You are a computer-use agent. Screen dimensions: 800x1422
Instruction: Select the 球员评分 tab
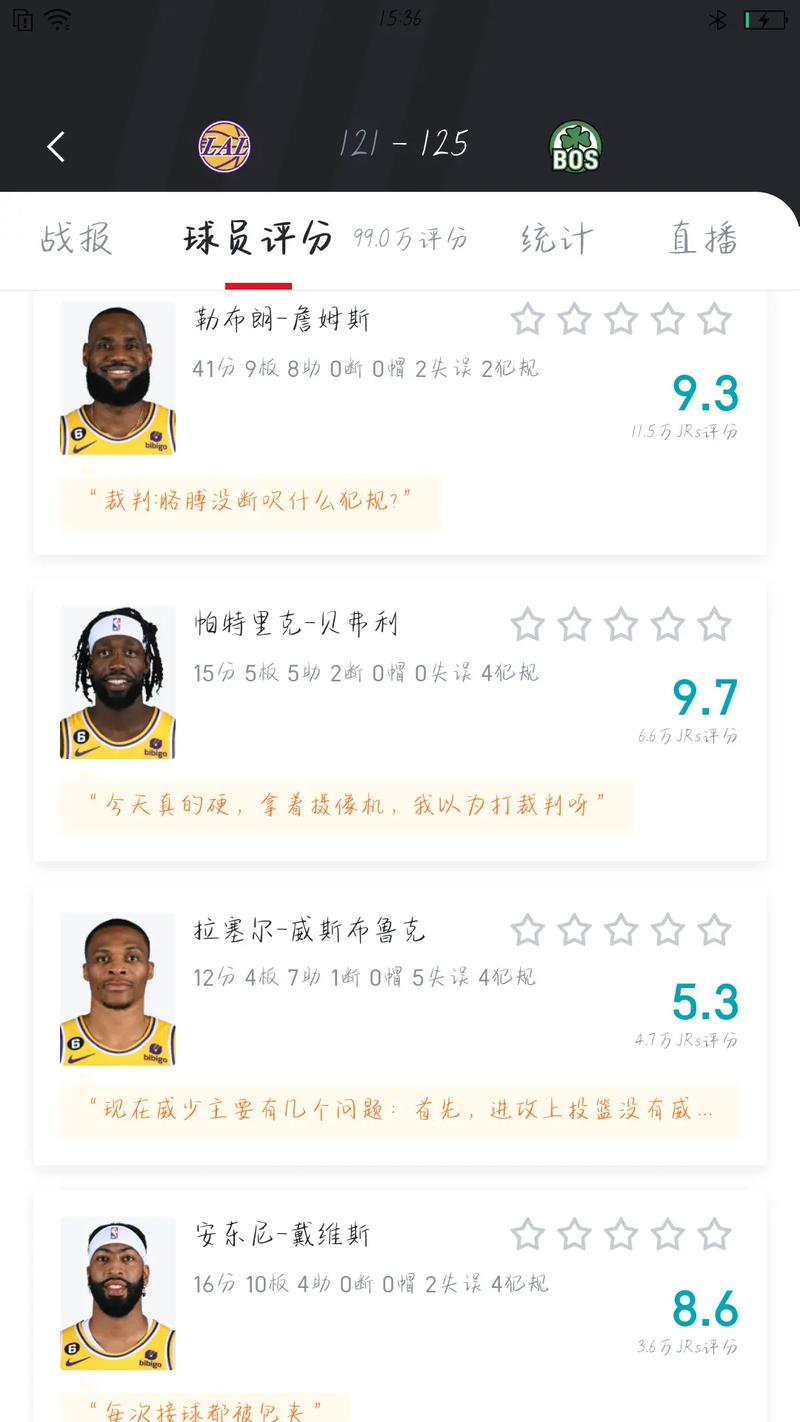(x=258, y=240)
